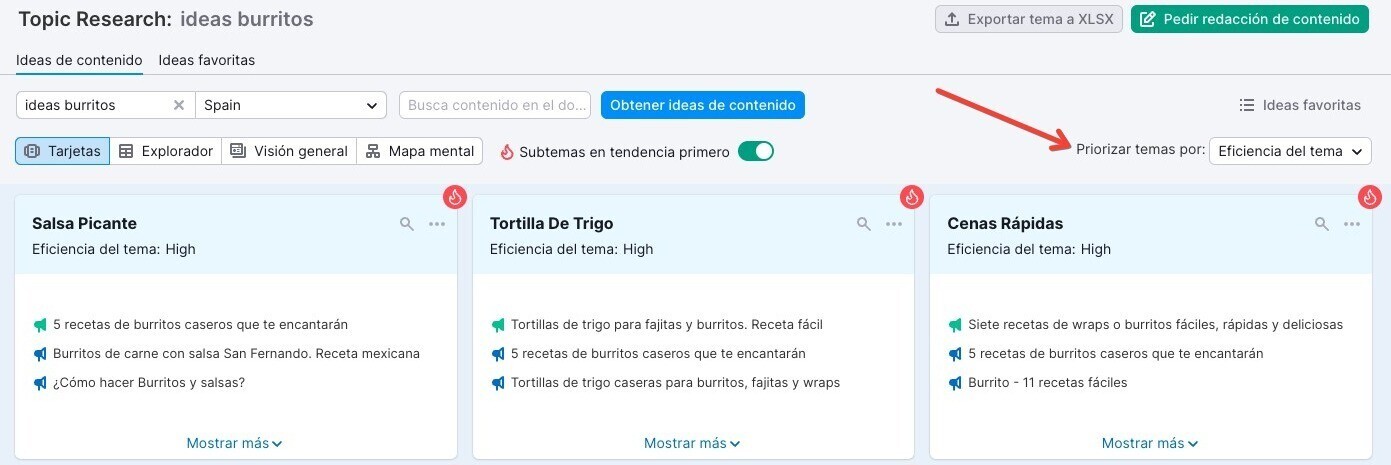The width and height of the screenshot is (1391, 465).
Task: Open overflow menu on Tortilla De Trigo card
Action: (895, 224)
